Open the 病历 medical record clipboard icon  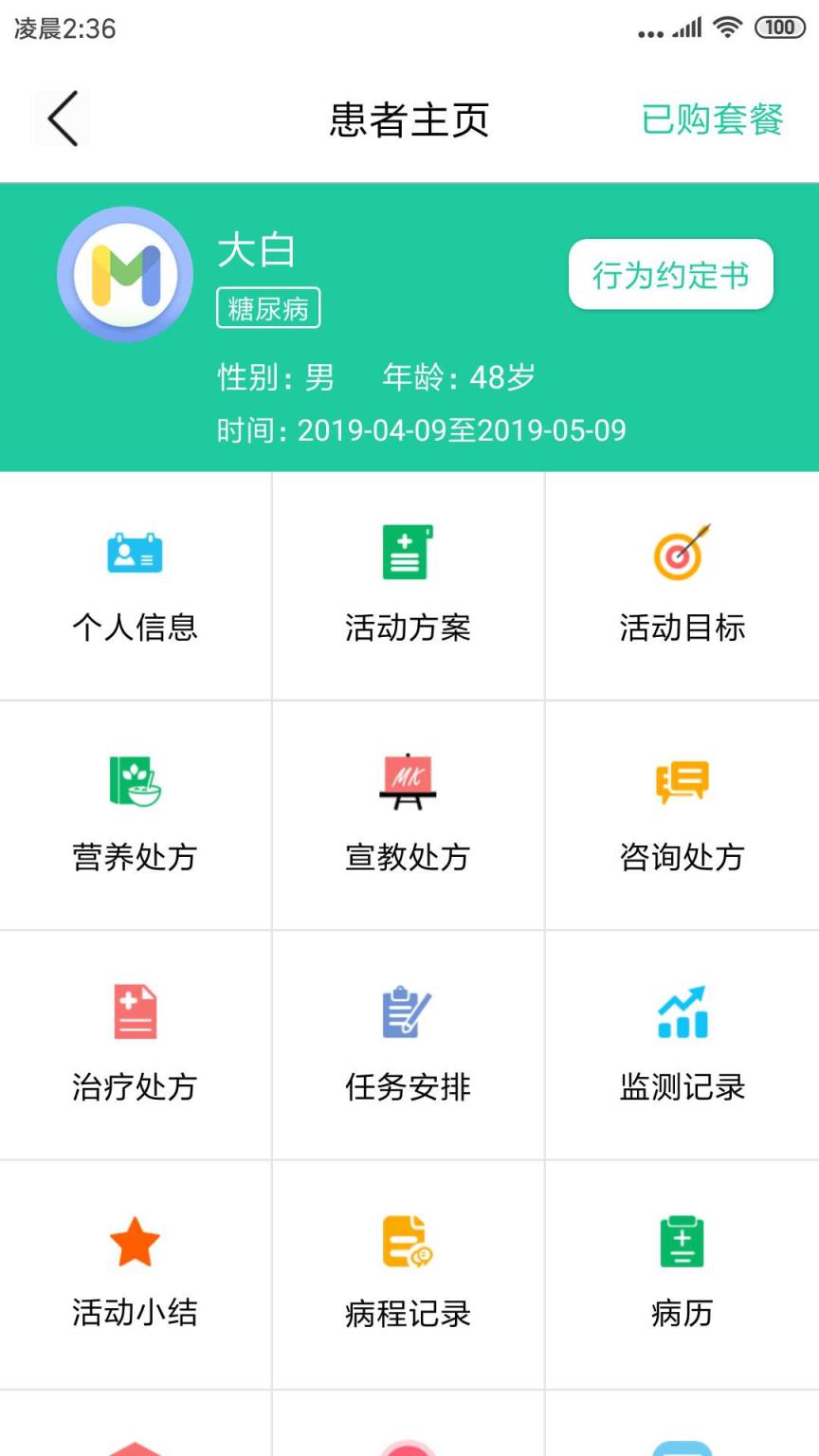coord(681,1242)
